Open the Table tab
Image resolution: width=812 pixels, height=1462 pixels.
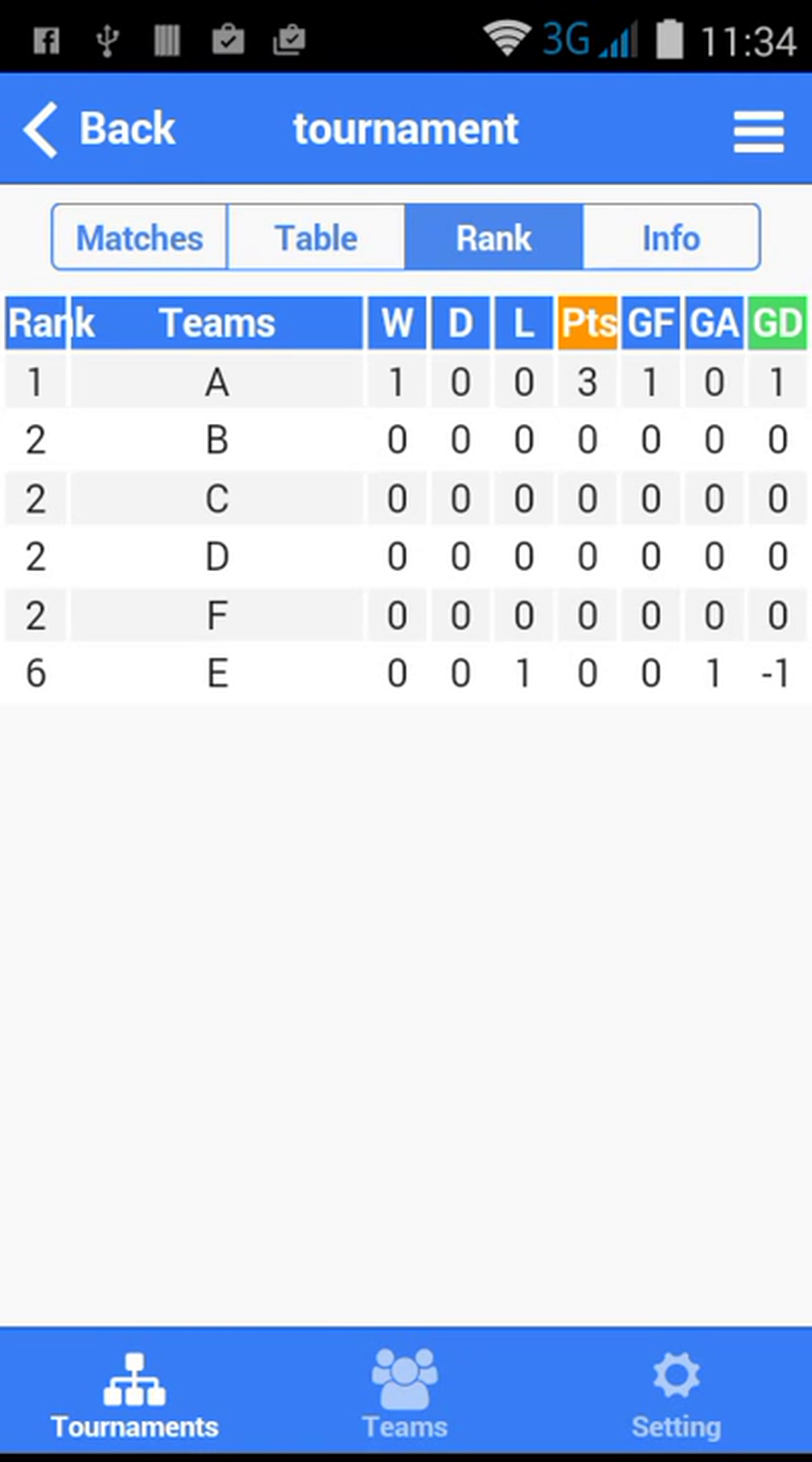(x=317, y=238)
